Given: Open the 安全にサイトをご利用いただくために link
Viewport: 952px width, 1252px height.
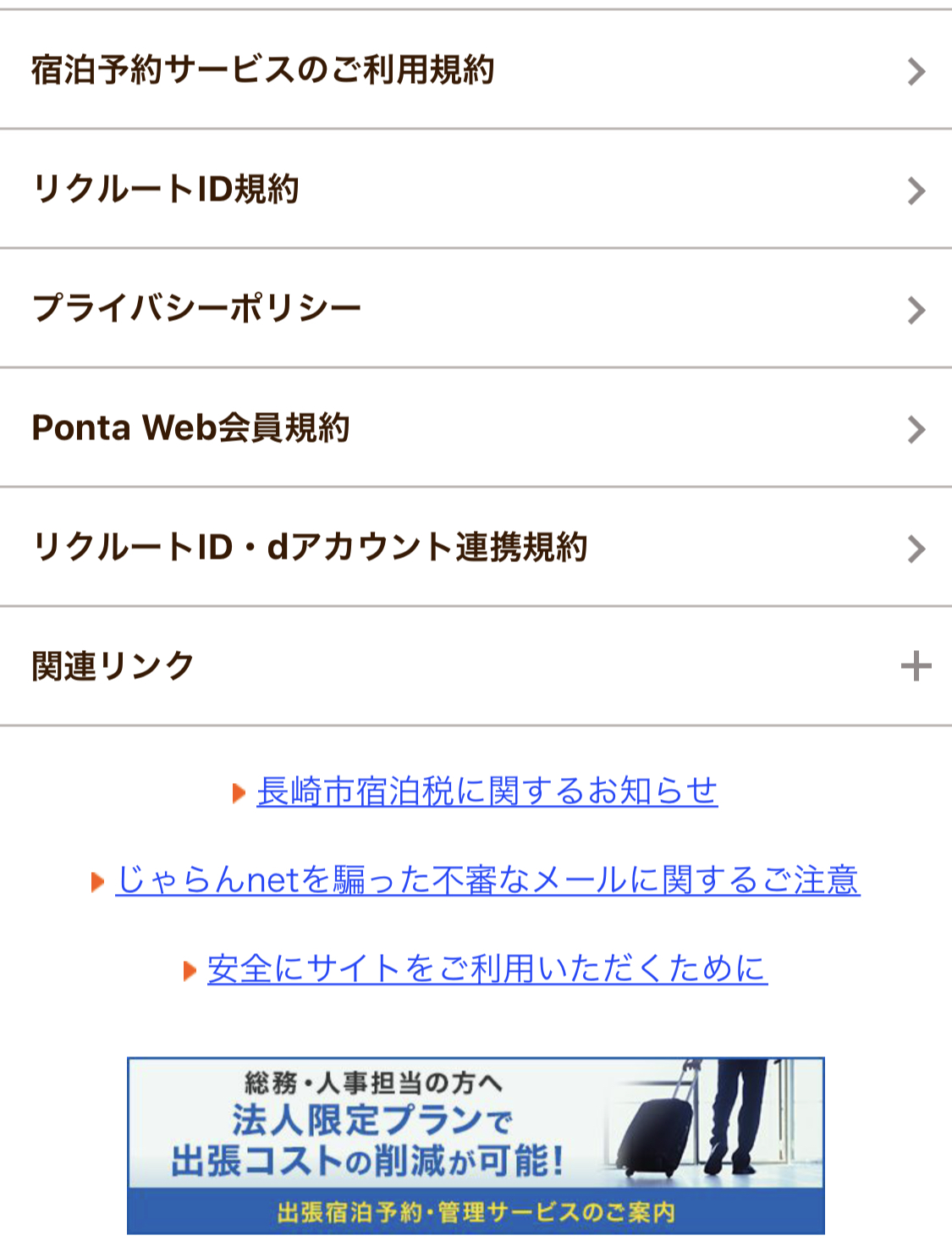Looking at the screenshot, I should pyautogui.click(x=487, y=968).
